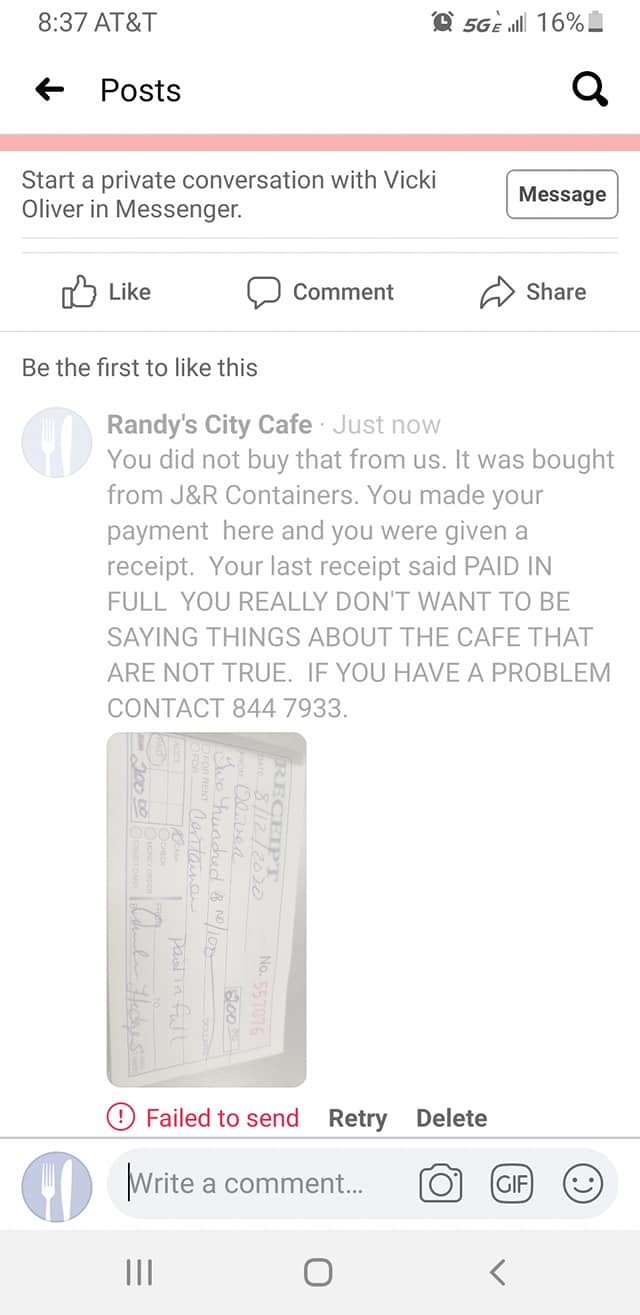Like this post

[107, 292]
